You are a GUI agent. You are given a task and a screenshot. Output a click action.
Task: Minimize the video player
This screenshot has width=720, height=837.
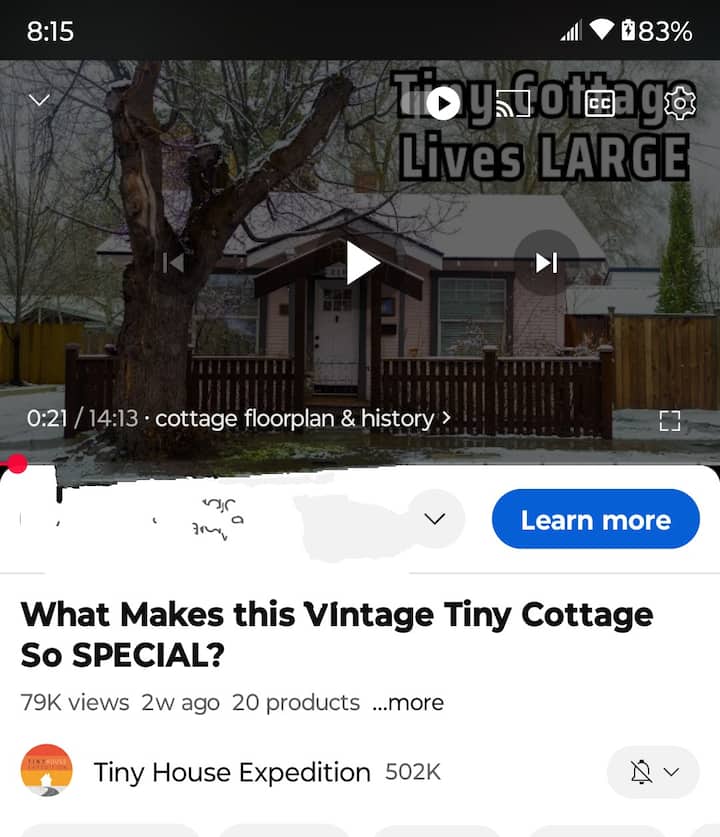40,101
